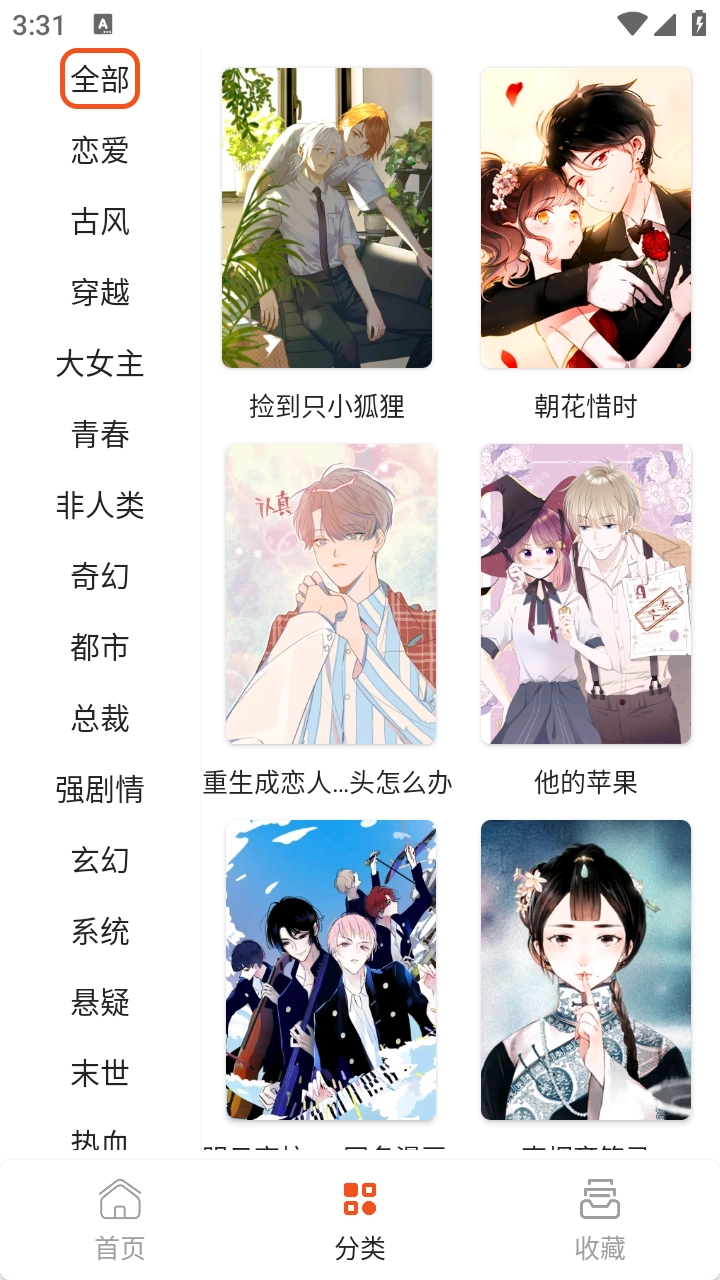The height and width of the screenshot is (1280, 720).
Task: Open the comic 捡到只小狐狸
Action: [326, 217]
